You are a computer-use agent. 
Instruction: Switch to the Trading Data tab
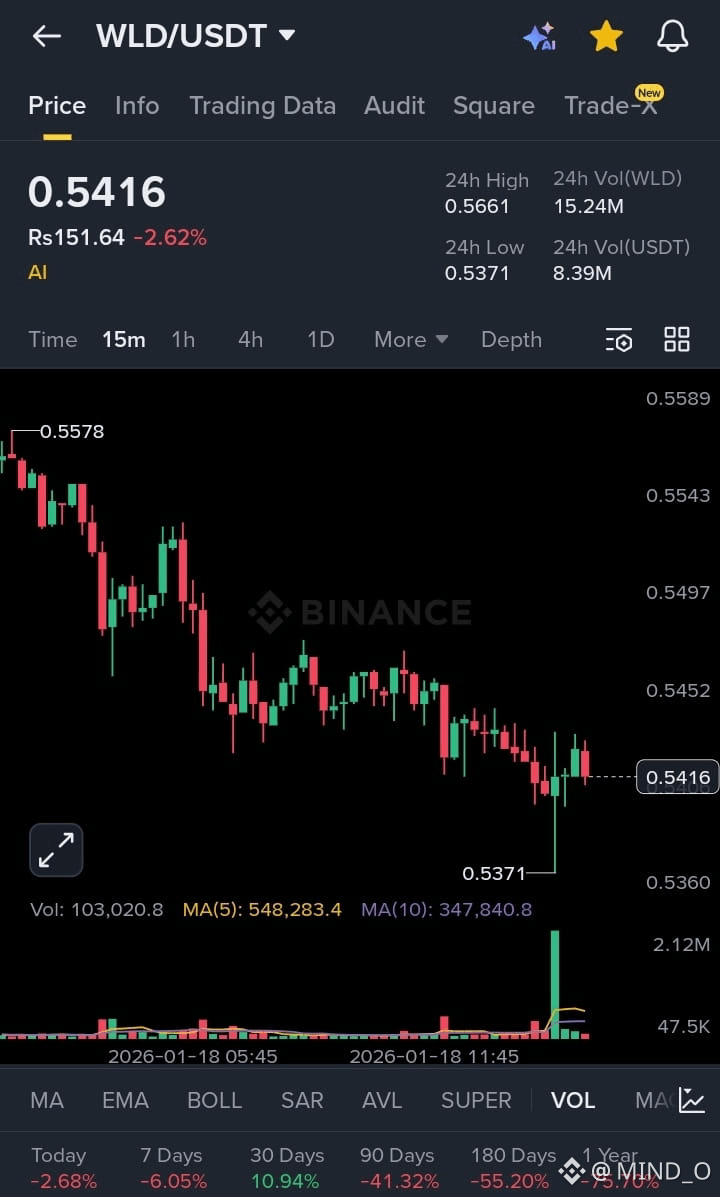coord(262,106)
